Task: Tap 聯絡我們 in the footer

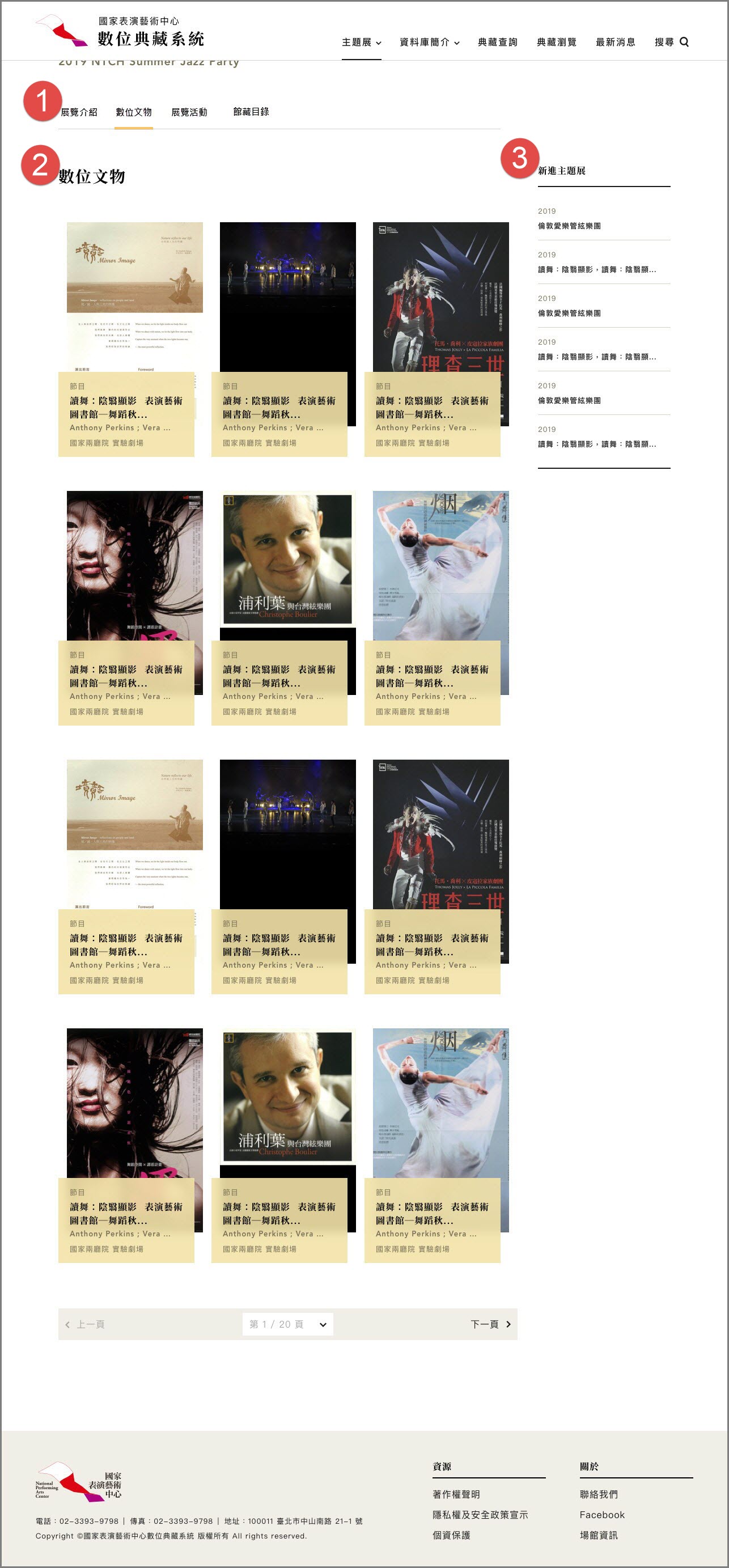Action: coord(598,1494)
